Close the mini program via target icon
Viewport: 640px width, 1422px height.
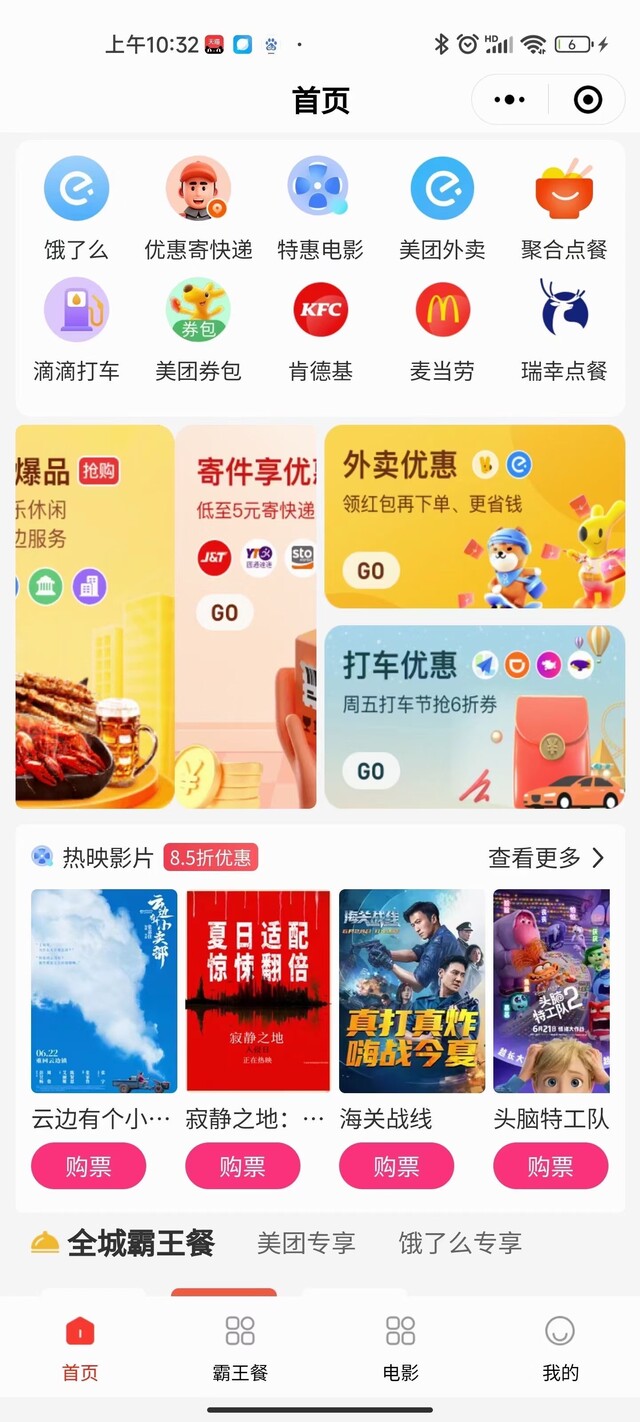click(588, 100)
